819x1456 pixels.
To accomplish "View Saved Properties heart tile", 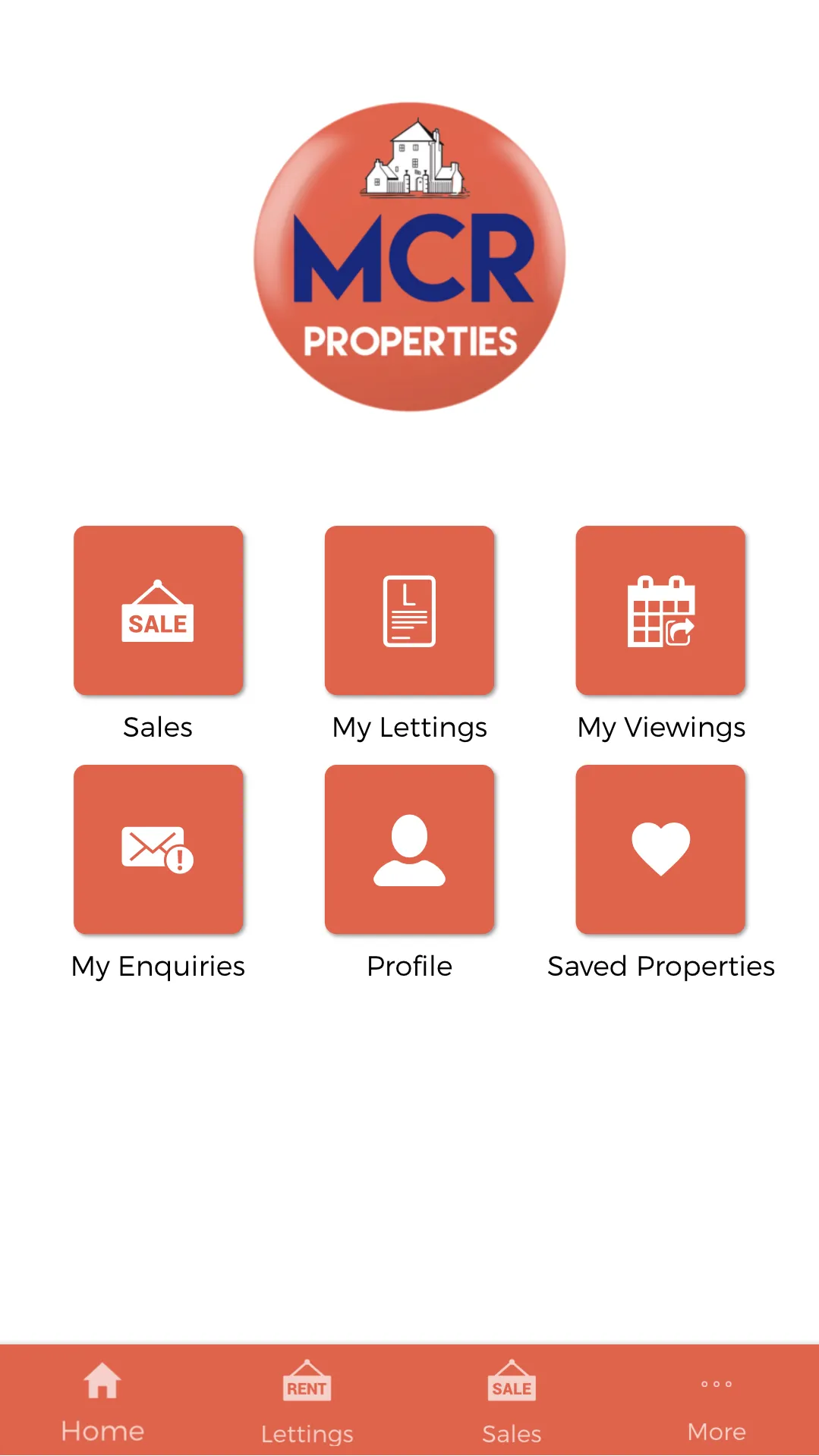I will [x=660, y=849].
